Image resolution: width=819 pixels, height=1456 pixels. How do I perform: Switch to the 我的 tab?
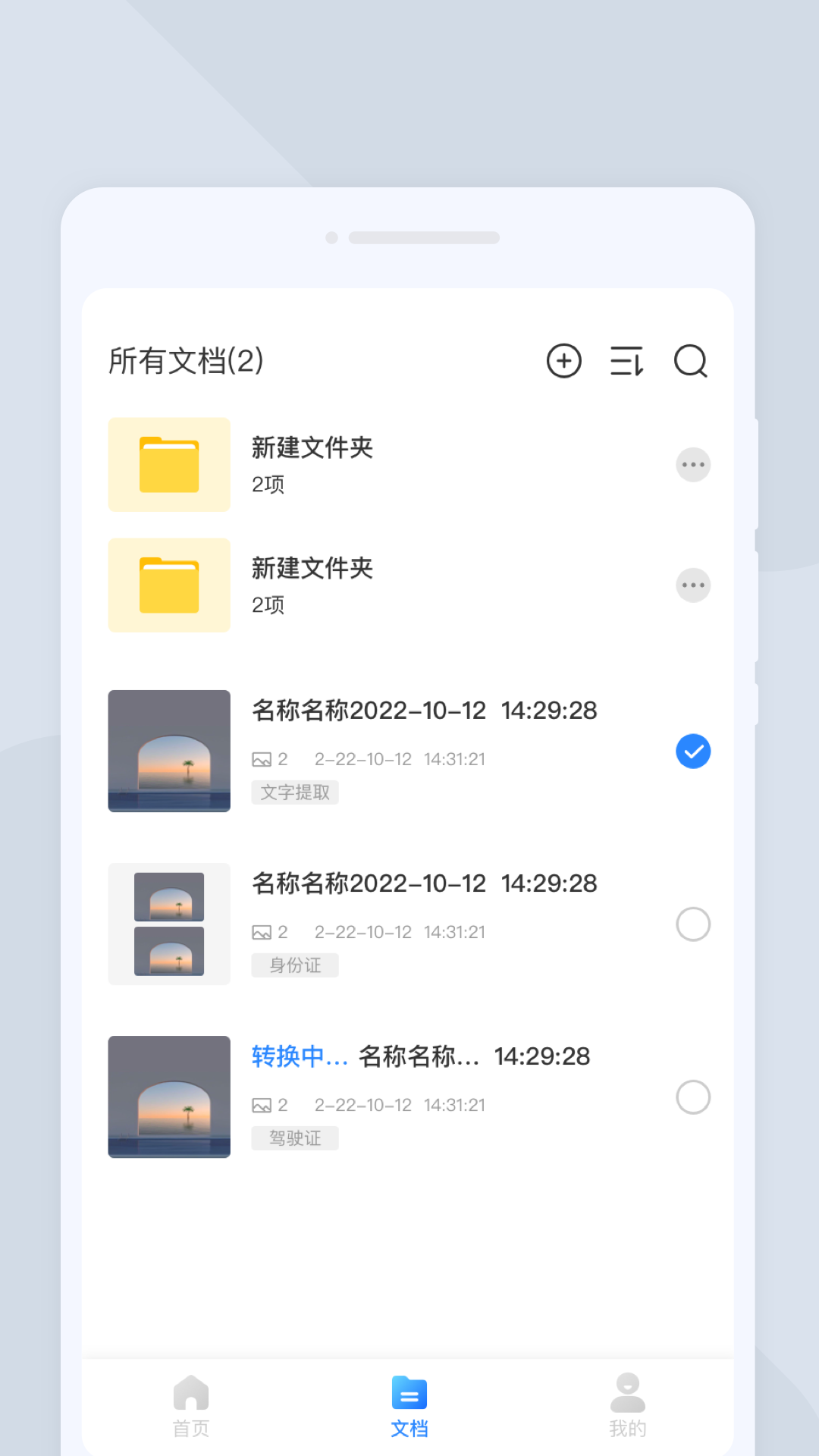627,1407
